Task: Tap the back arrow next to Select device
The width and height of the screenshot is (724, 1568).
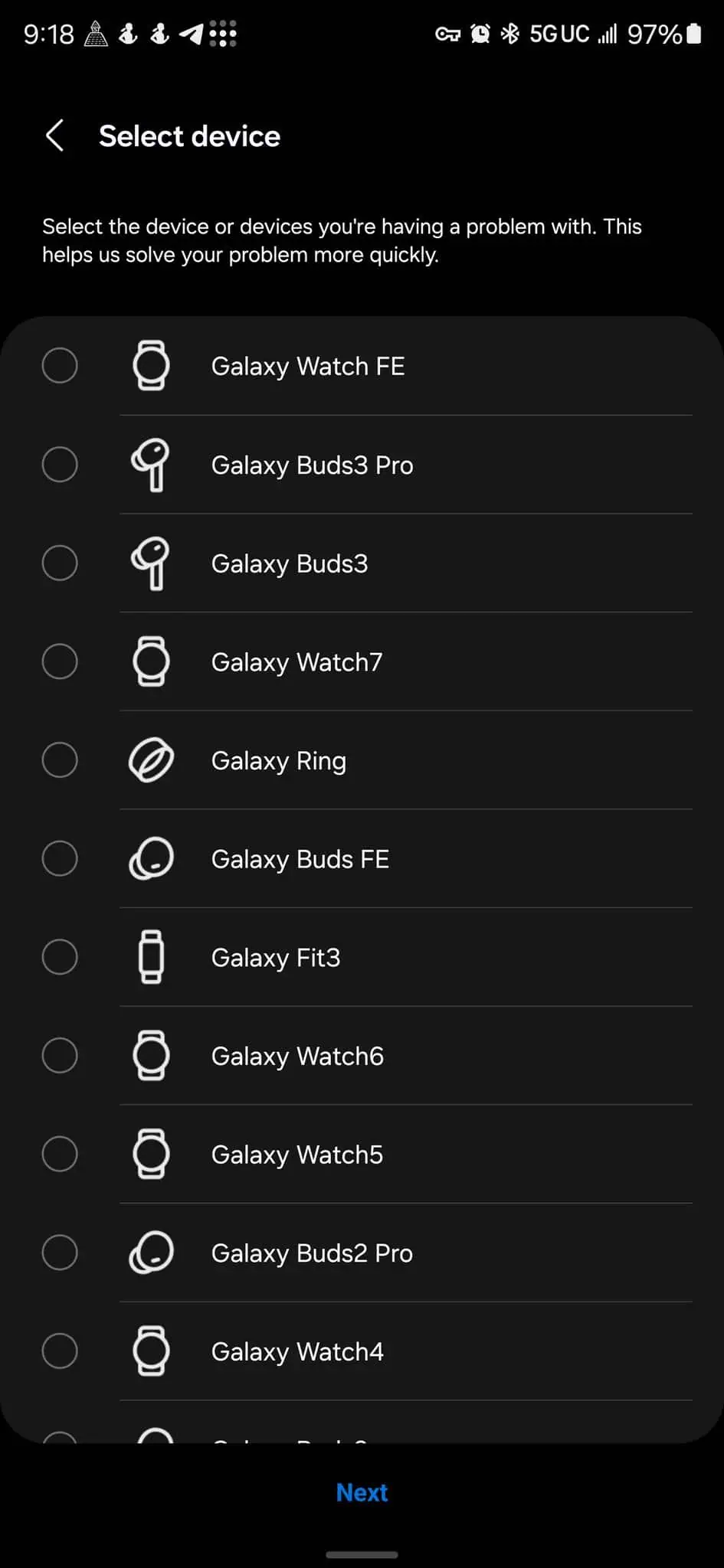Action: point(54,136)
